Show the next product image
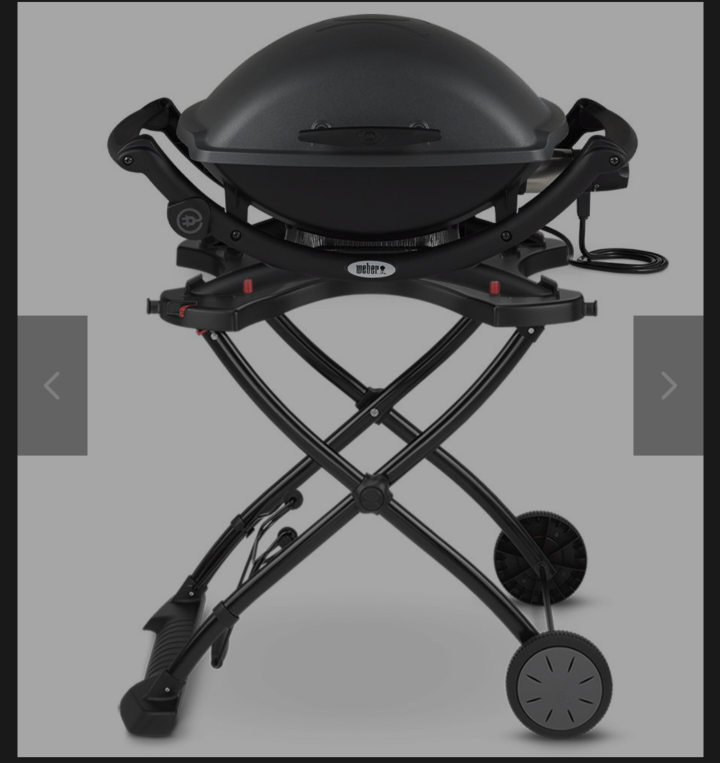 click(x=668, y=385)
